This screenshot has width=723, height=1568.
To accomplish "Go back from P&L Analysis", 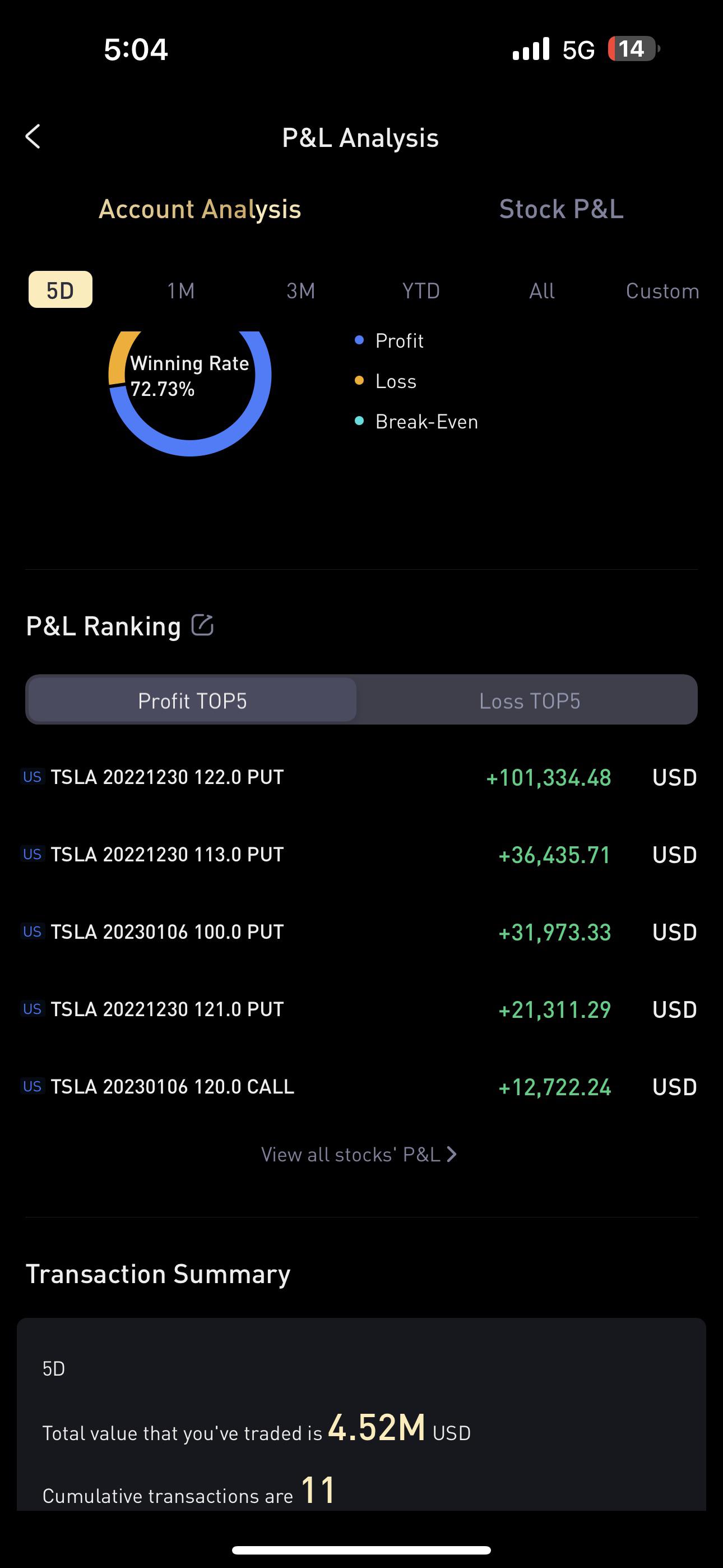I will [x=33, y=137].
